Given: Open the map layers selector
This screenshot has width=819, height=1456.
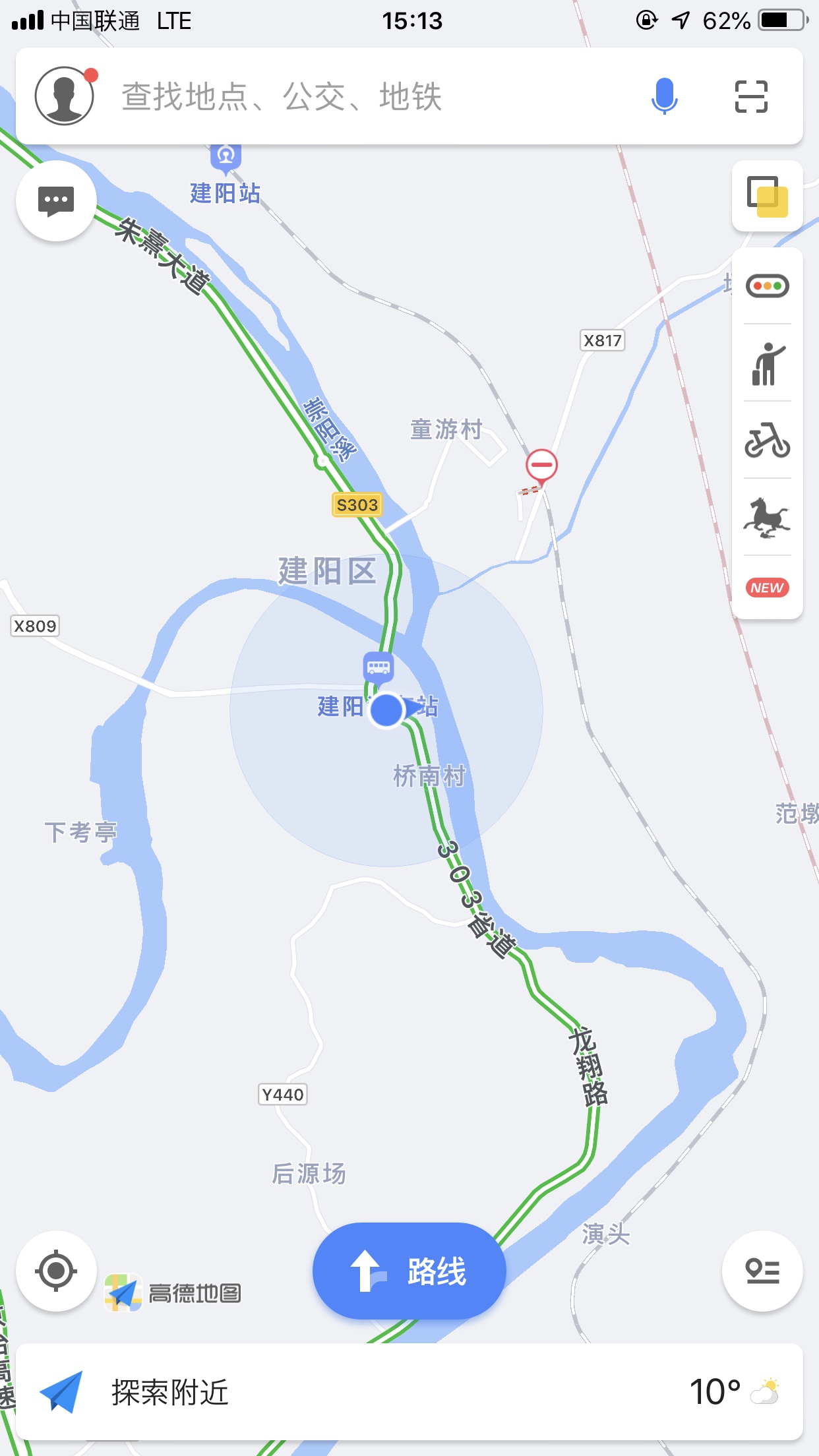Looking at the screenshot, I should tap(767, 197).
